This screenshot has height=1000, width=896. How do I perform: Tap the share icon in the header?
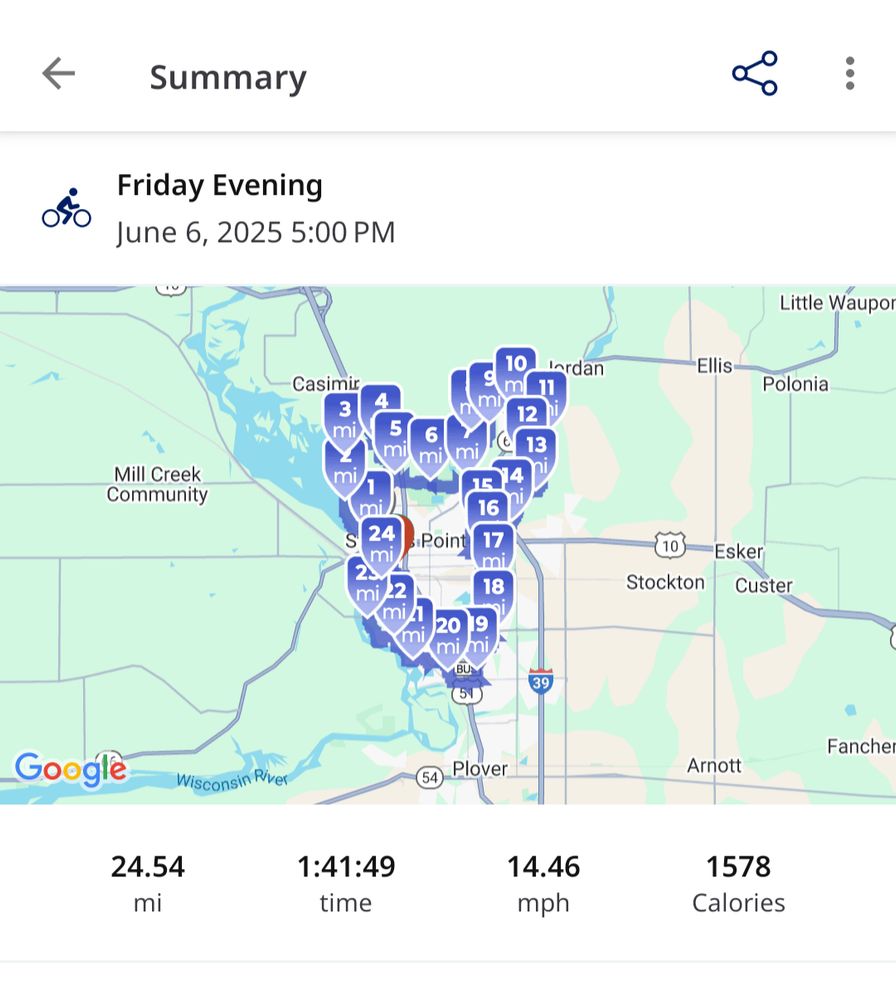click(755, 72)
